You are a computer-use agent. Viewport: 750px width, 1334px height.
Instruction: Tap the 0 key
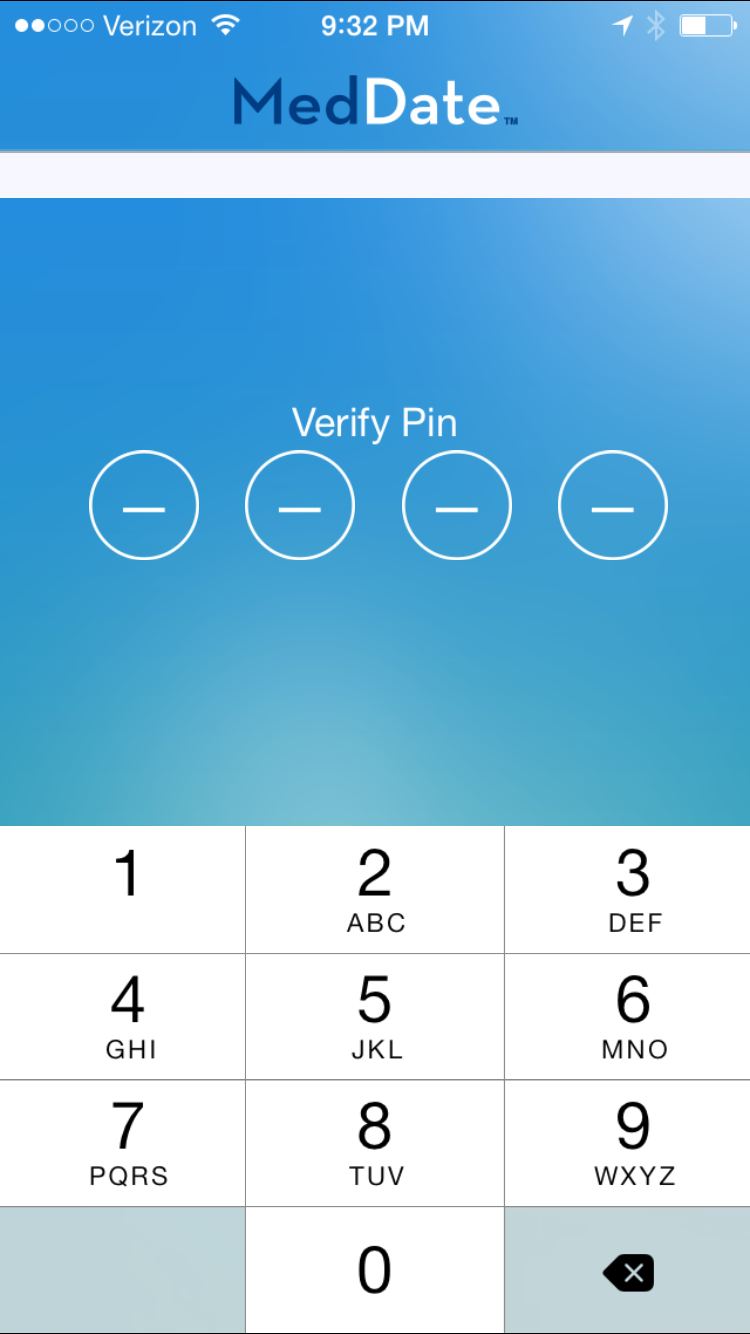click(x=375, y=1270)
